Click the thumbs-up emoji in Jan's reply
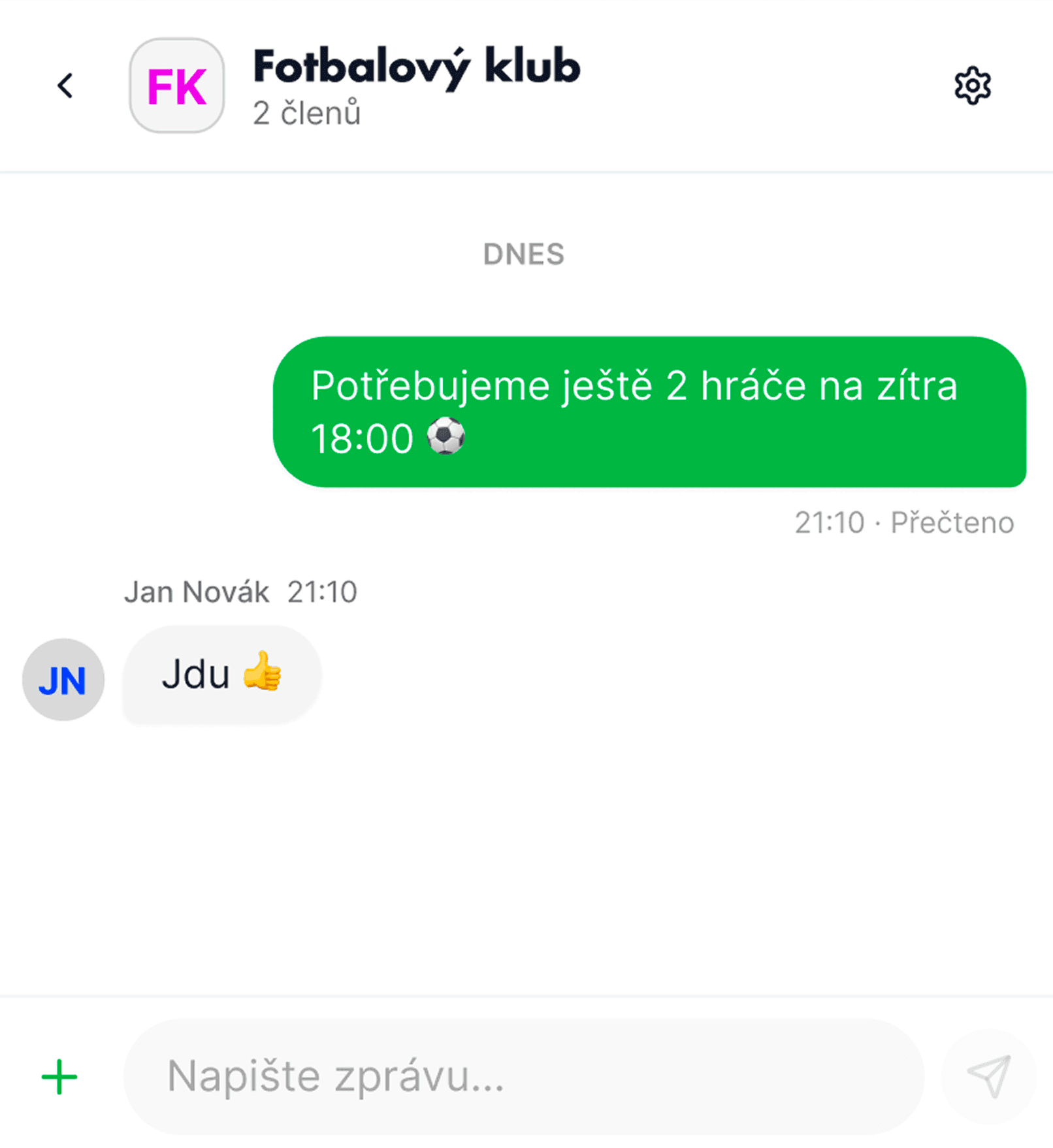Screen dimensions: 1053x1148 coord(264,677)
